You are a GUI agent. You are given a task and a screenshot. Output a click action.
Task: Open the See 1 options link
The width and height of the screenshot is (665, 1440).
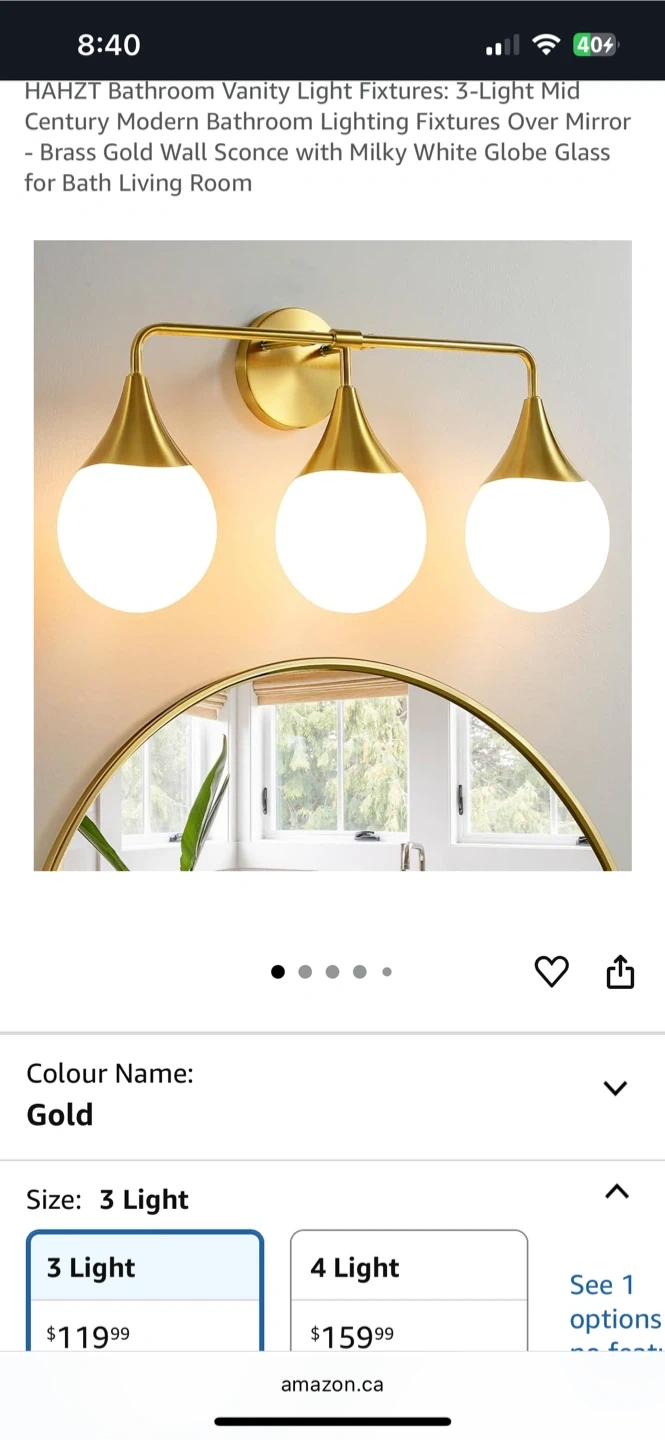tap(614, 1302)
